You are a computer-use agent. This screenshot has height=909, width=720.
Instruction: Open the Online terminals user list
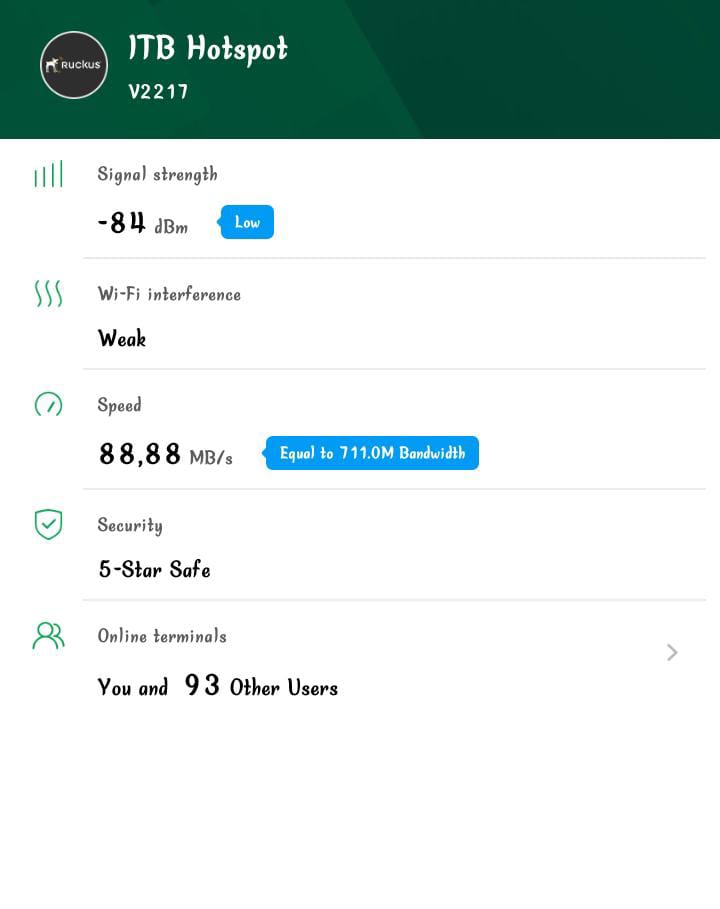[671, 653]
